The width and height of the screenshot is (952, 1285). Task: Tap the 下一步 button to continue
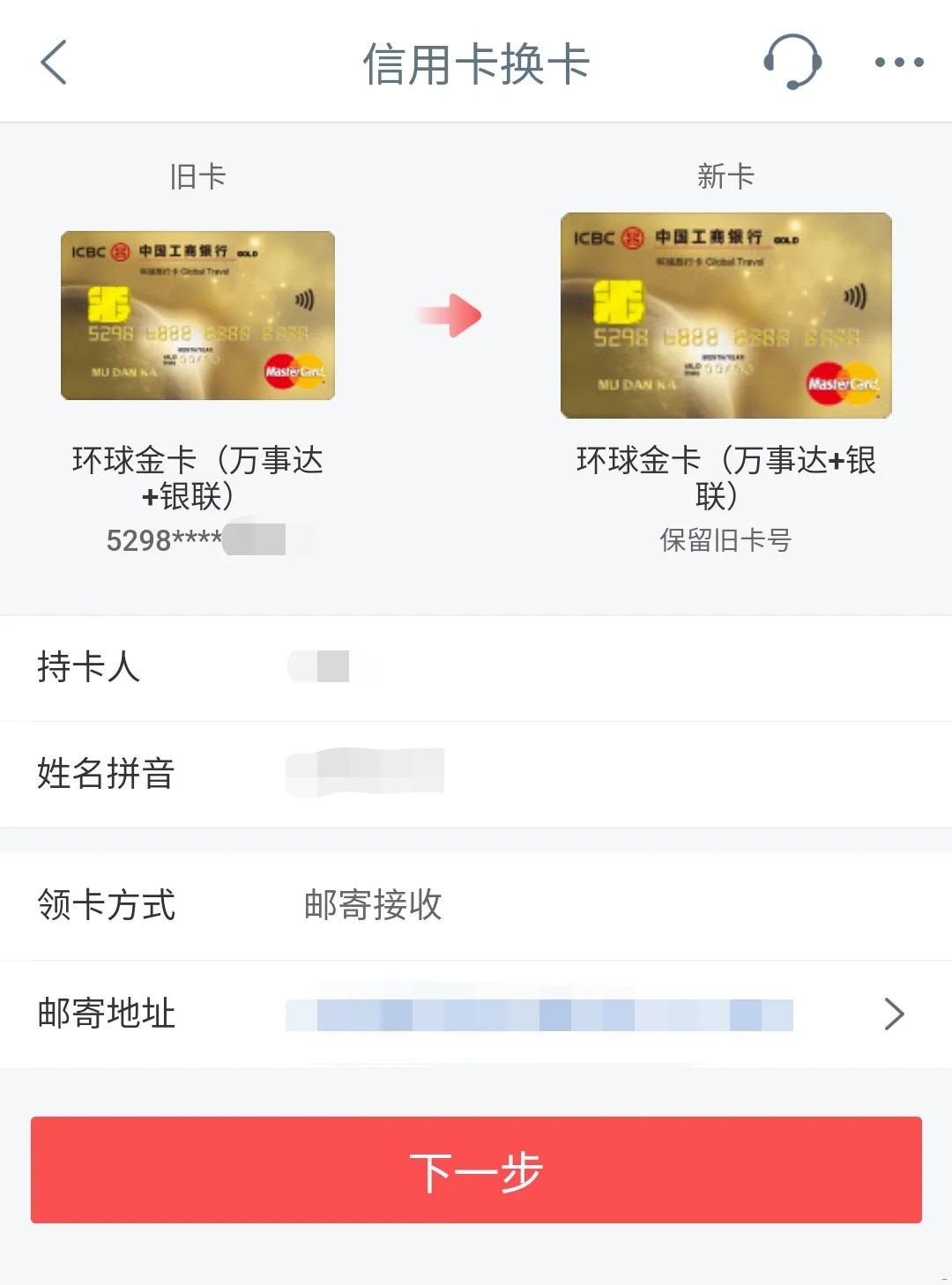[x=476, y=1170]
